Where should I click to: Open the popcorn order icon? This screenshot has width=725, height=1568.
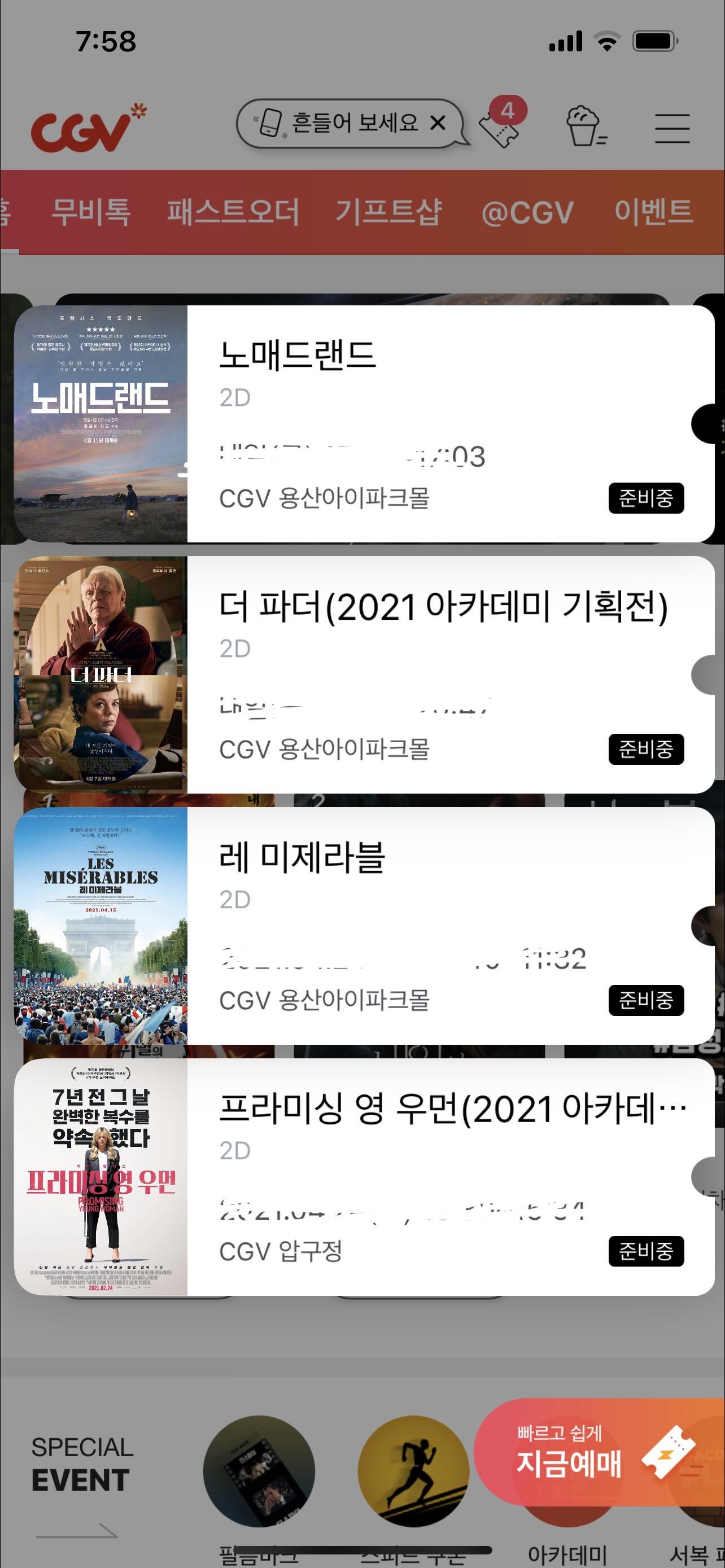coord(585,126)
